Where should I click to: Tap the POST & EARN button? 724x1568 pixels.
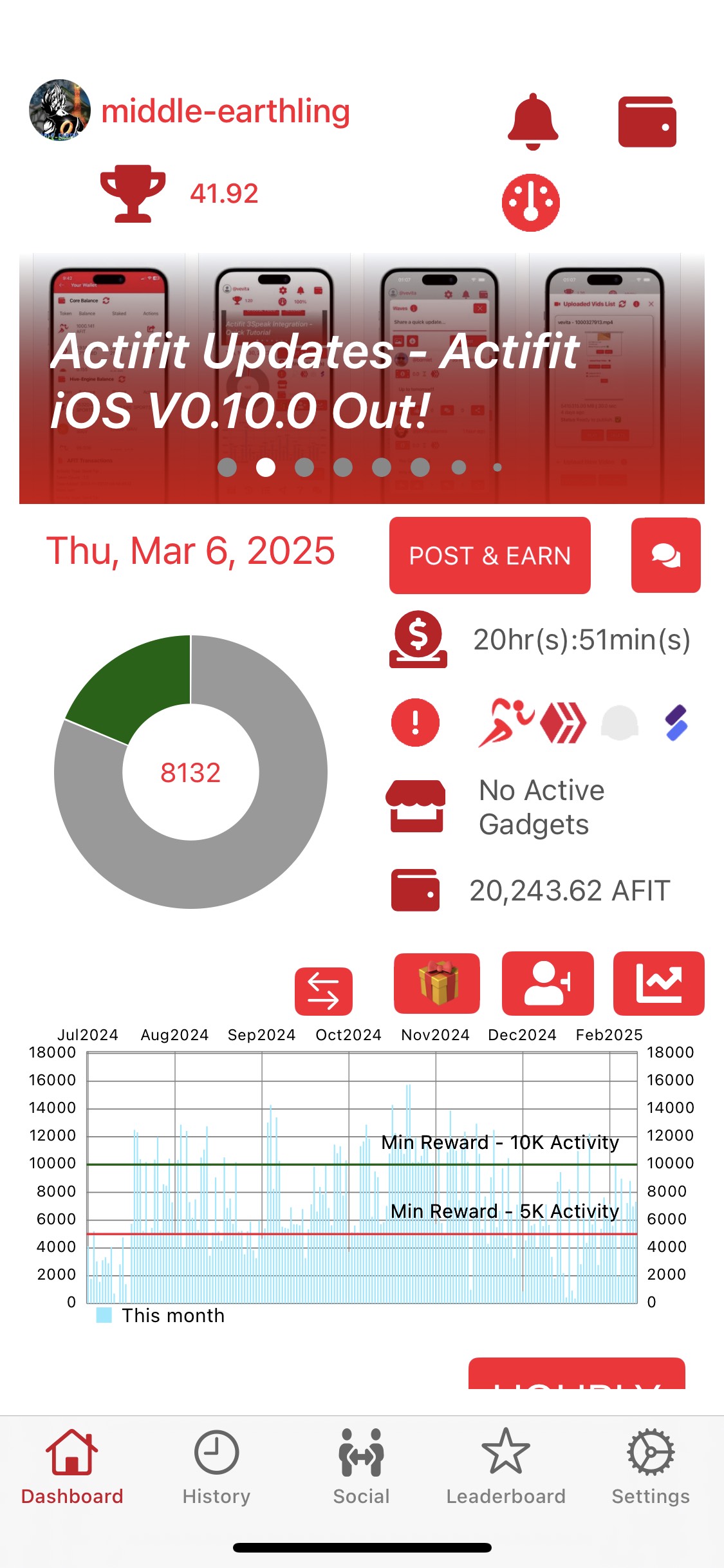[490, 555]
